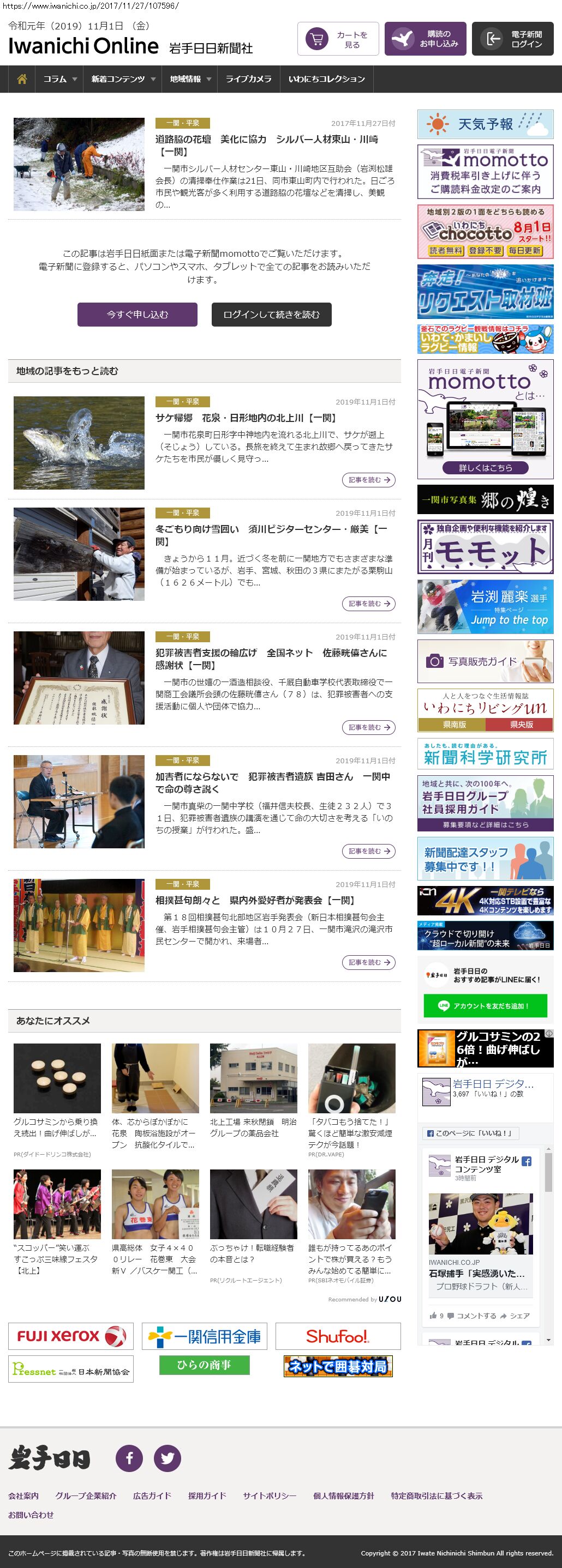562x1568 pixels.
Task: Open 購読のお申し込み subscription button
Action: tap(425, 40)
